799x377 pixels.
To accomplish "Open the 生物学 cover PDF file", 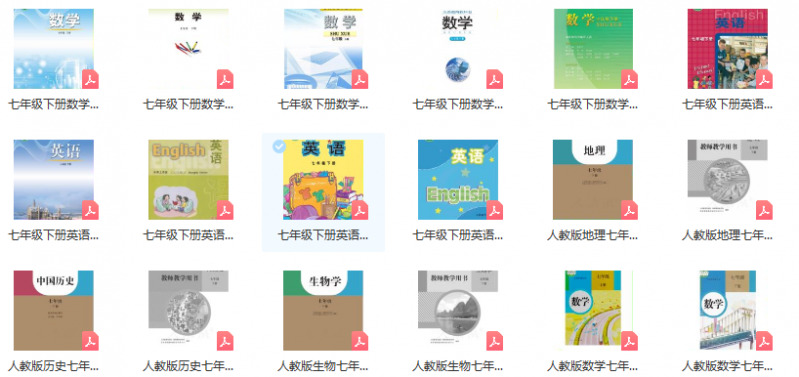I will click(x=323, y=310).
